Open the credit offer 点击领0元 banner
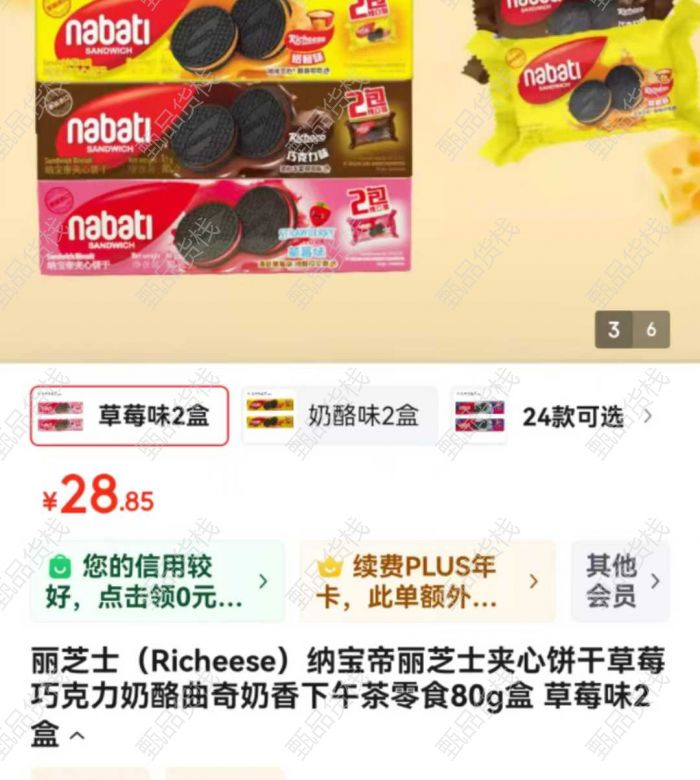Image resolution: width=700 pixels, height=780 pixels. (157, 582)
